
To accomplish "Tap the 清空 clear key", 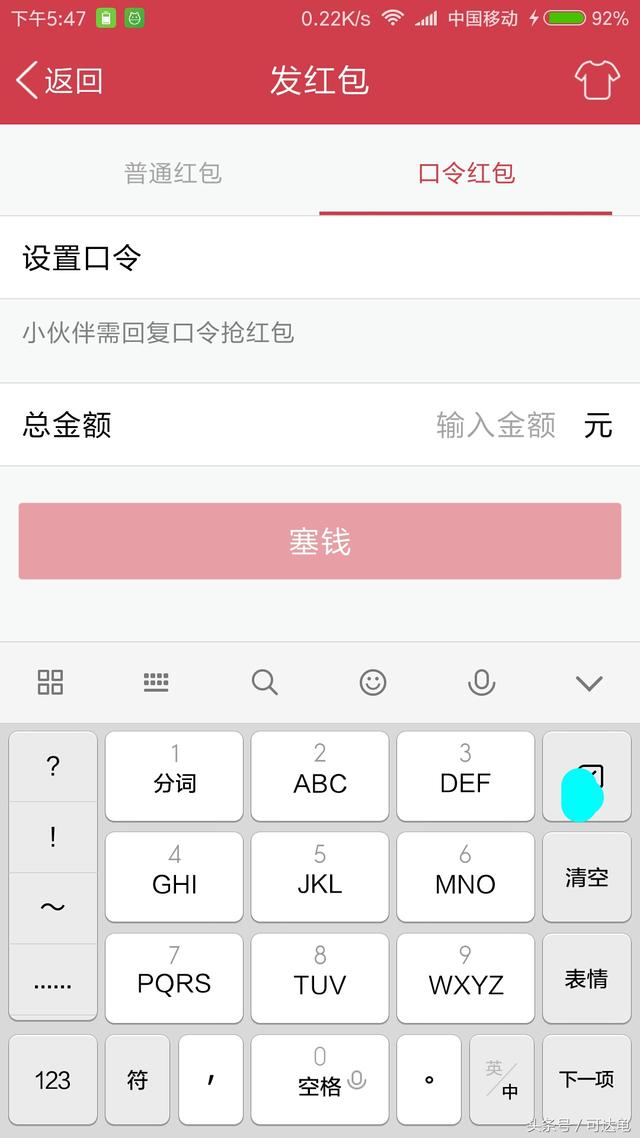I will [x=586, y=878].
